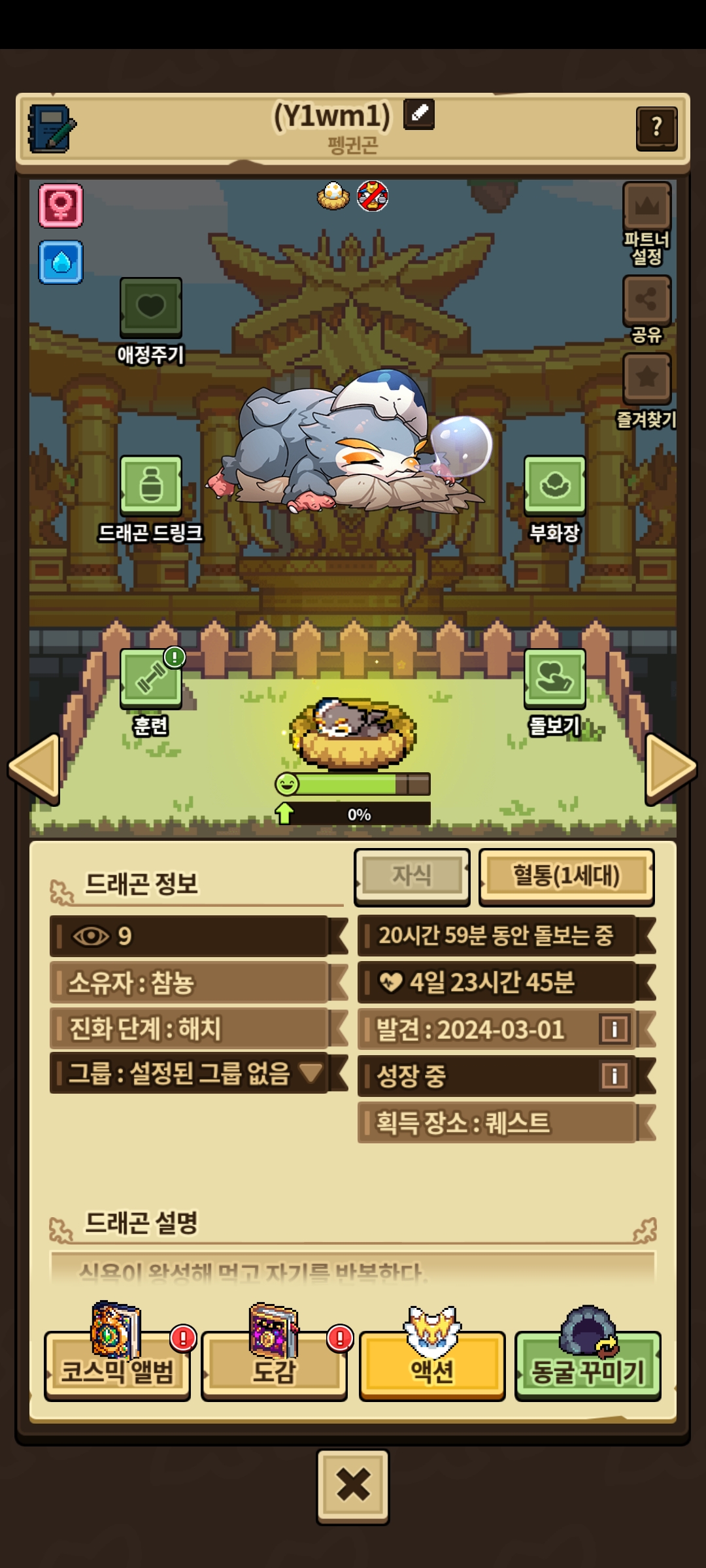The width and height of the screenshot is (706, 1568).
Task: Select 돌보기 to care for dragon
Action: tap(554, 679)
